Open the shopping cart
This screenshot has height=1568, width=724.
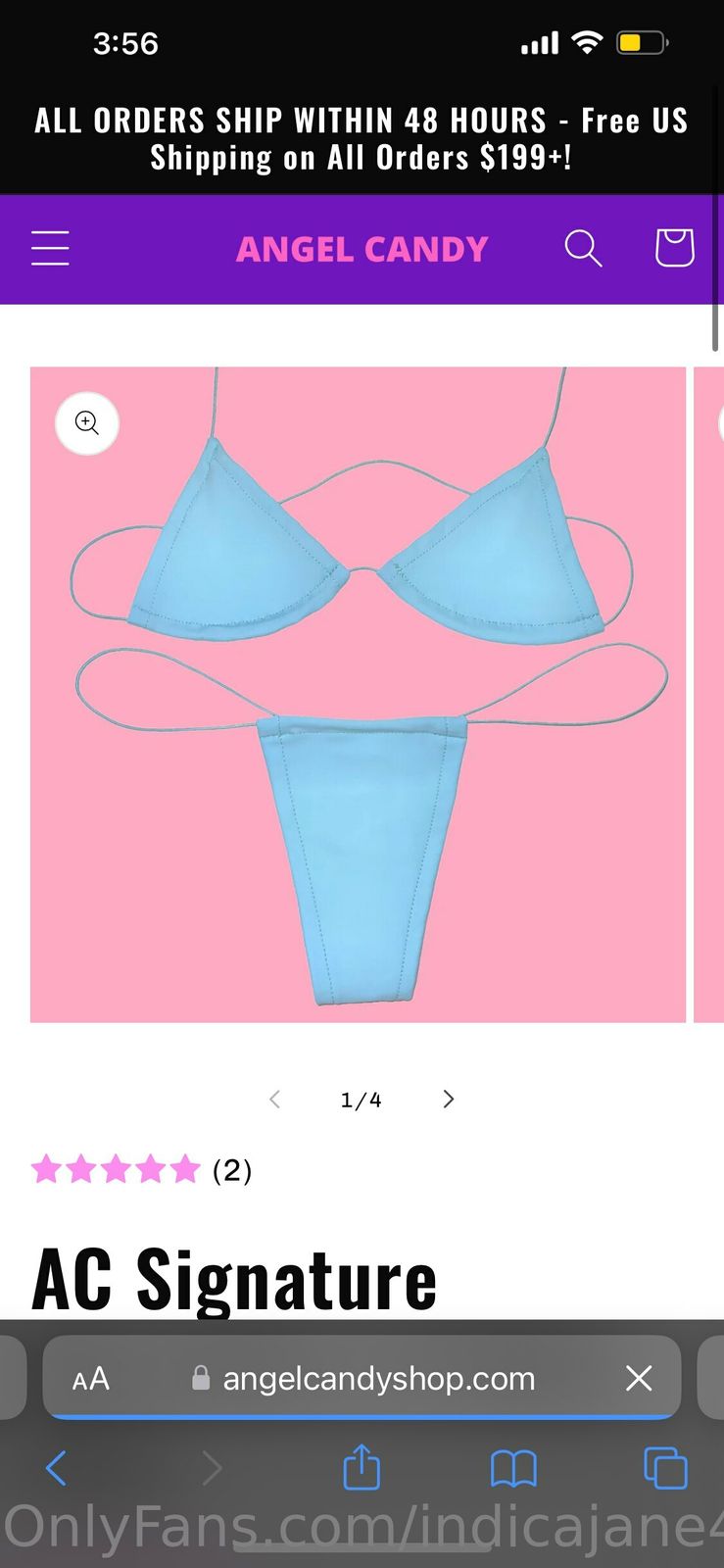click(674, 248)
